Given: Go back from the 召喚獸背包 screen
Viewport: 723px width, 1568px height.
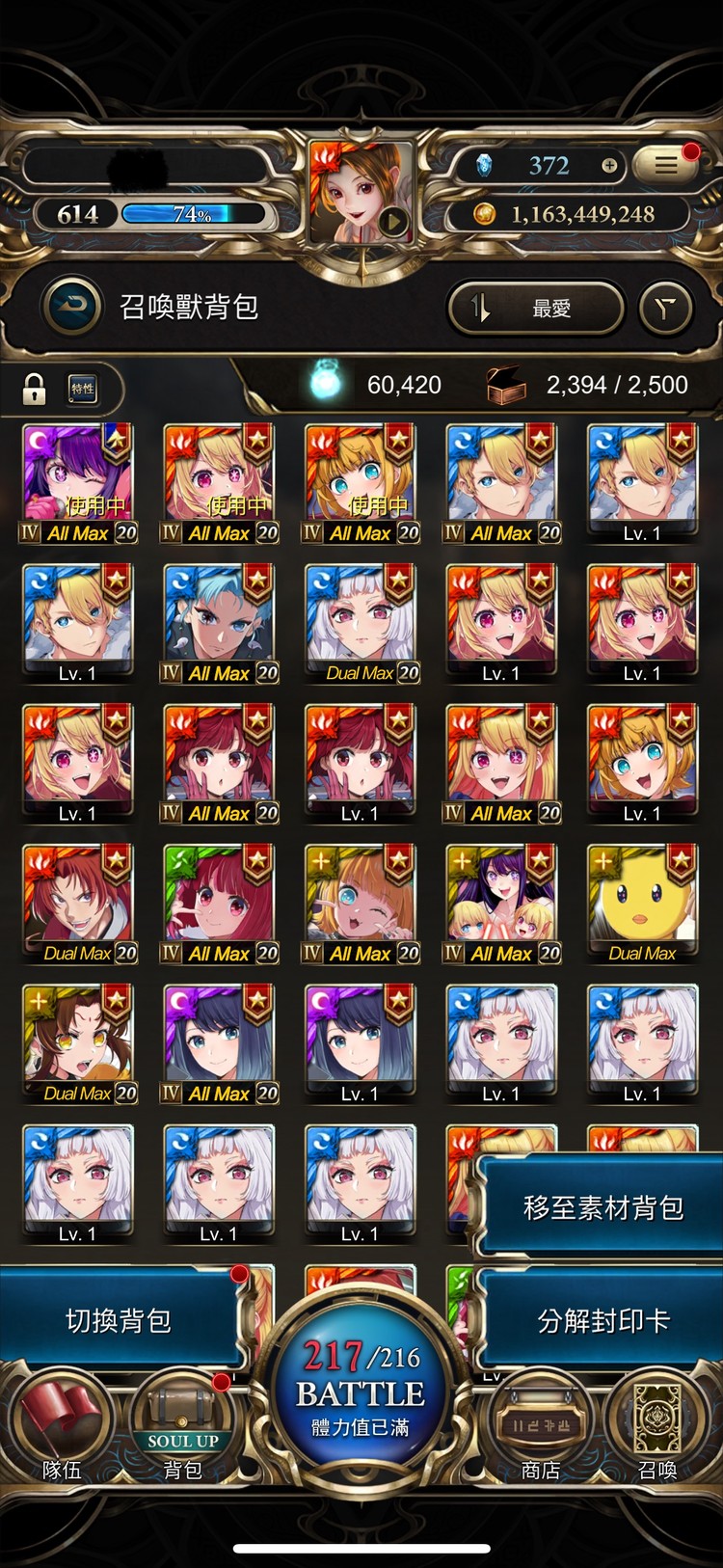Looking at the screenshot, I should [x=71, y=308].
